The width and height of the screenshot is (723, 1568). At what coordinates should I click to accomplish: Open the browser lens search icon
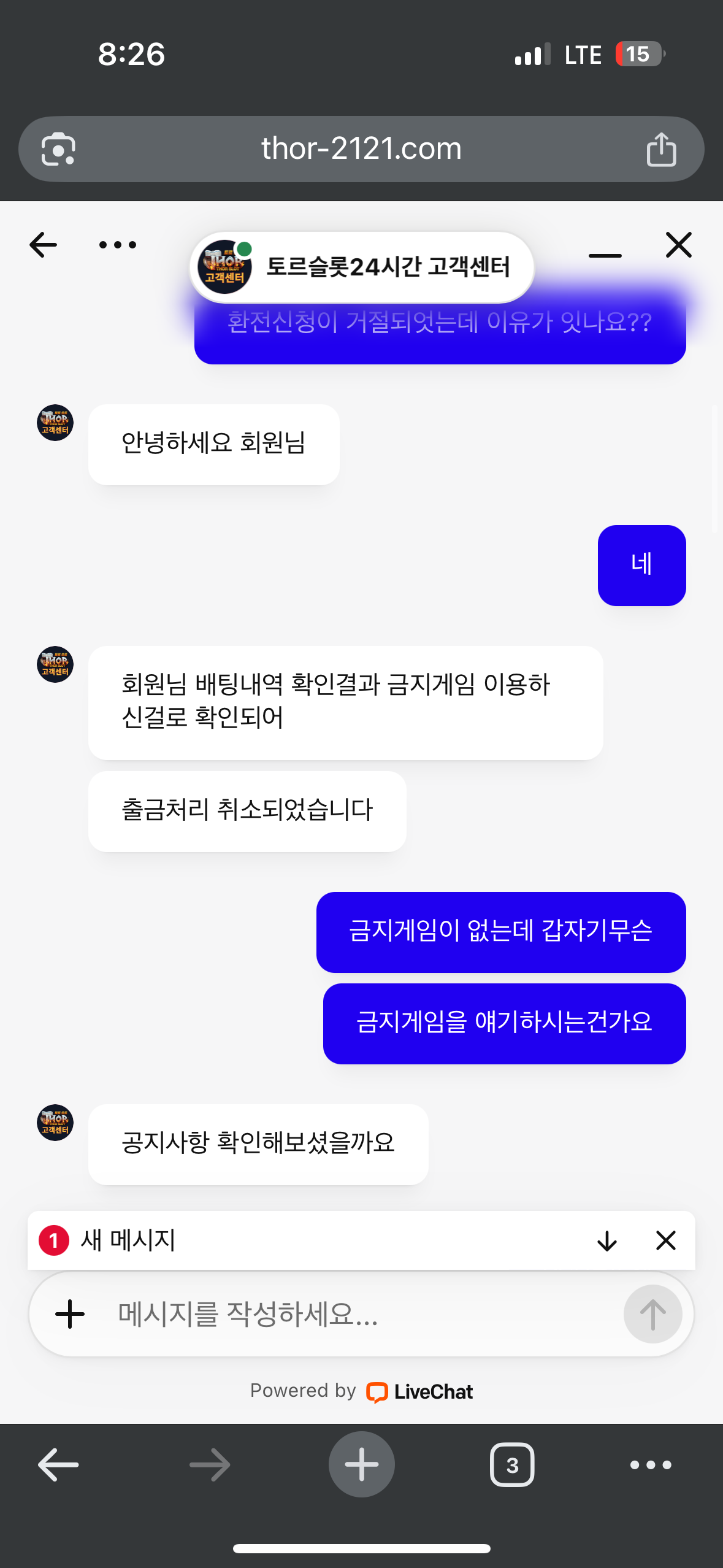click(58, 149)
